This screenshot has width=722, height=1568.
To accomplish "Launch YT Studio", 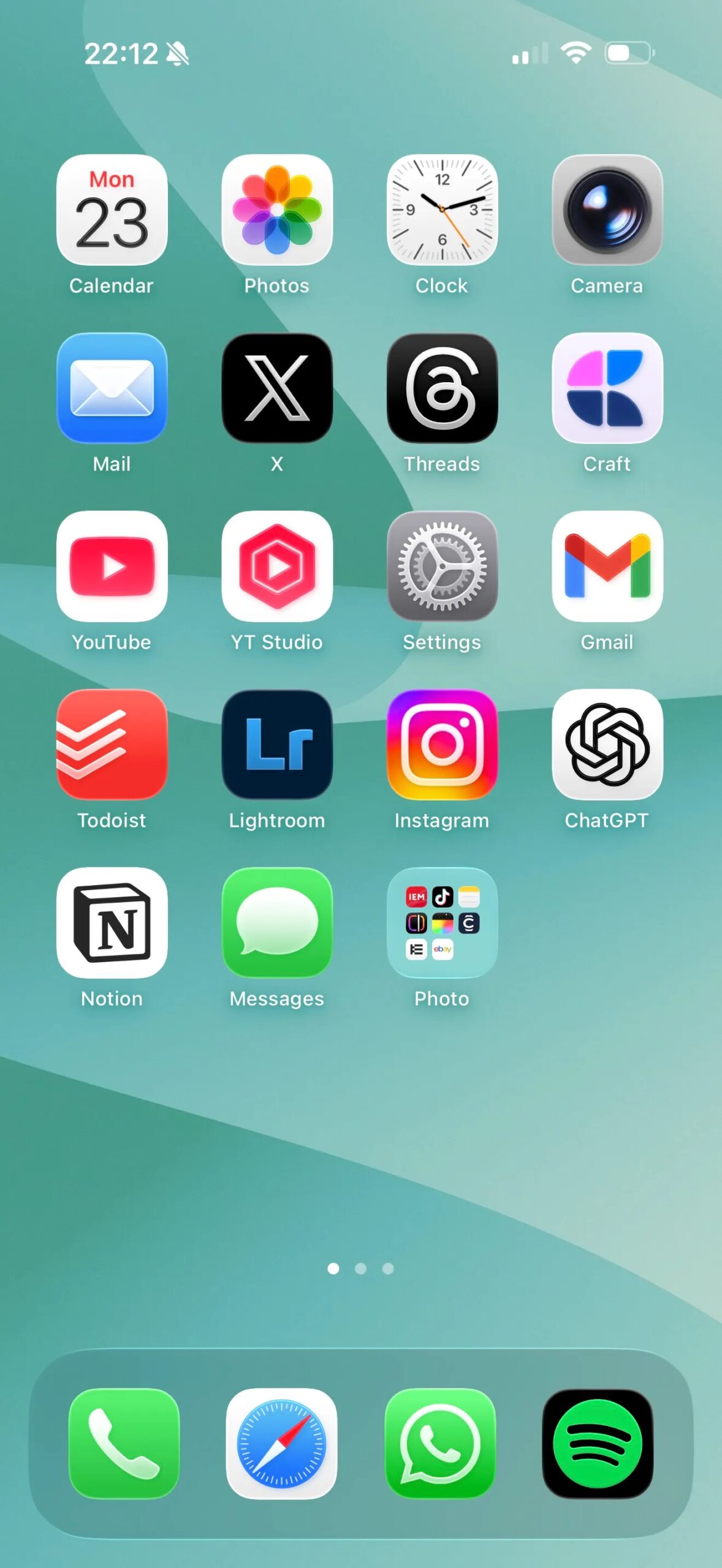I will (277, 567).
